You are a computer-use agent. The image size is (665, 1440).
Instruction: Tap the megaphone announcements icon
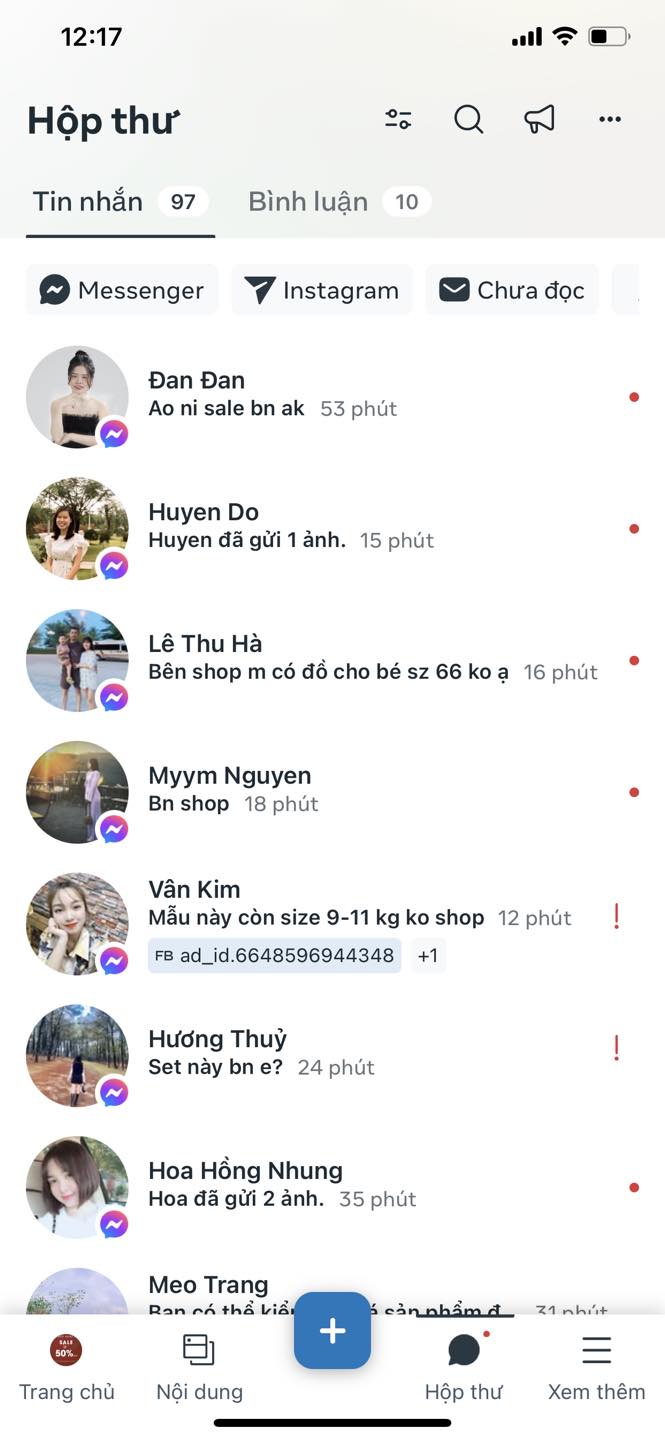[539, 120]
